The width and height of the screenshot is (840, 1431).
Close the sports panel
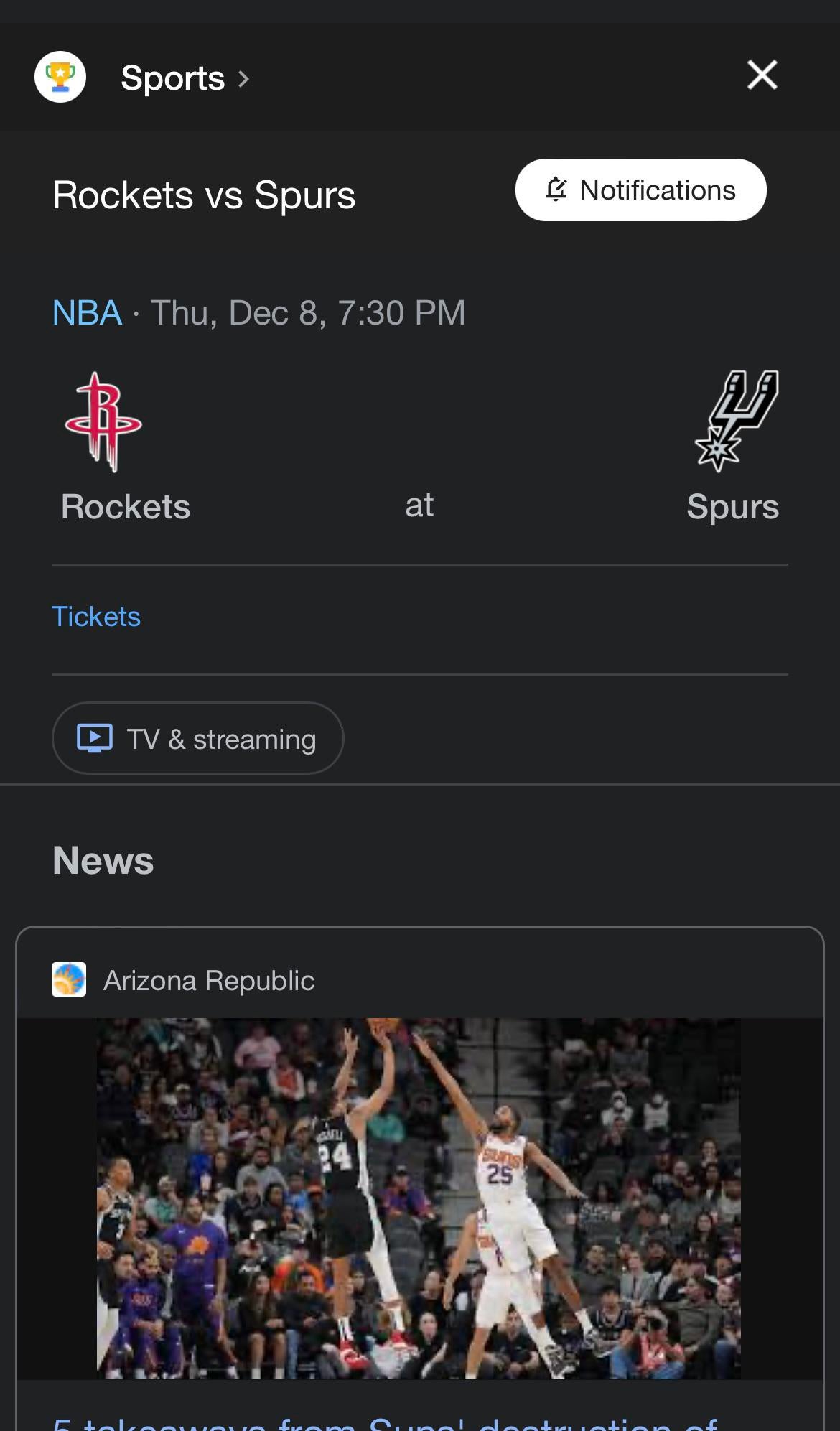pyautogui.click(x=762, y=75)
